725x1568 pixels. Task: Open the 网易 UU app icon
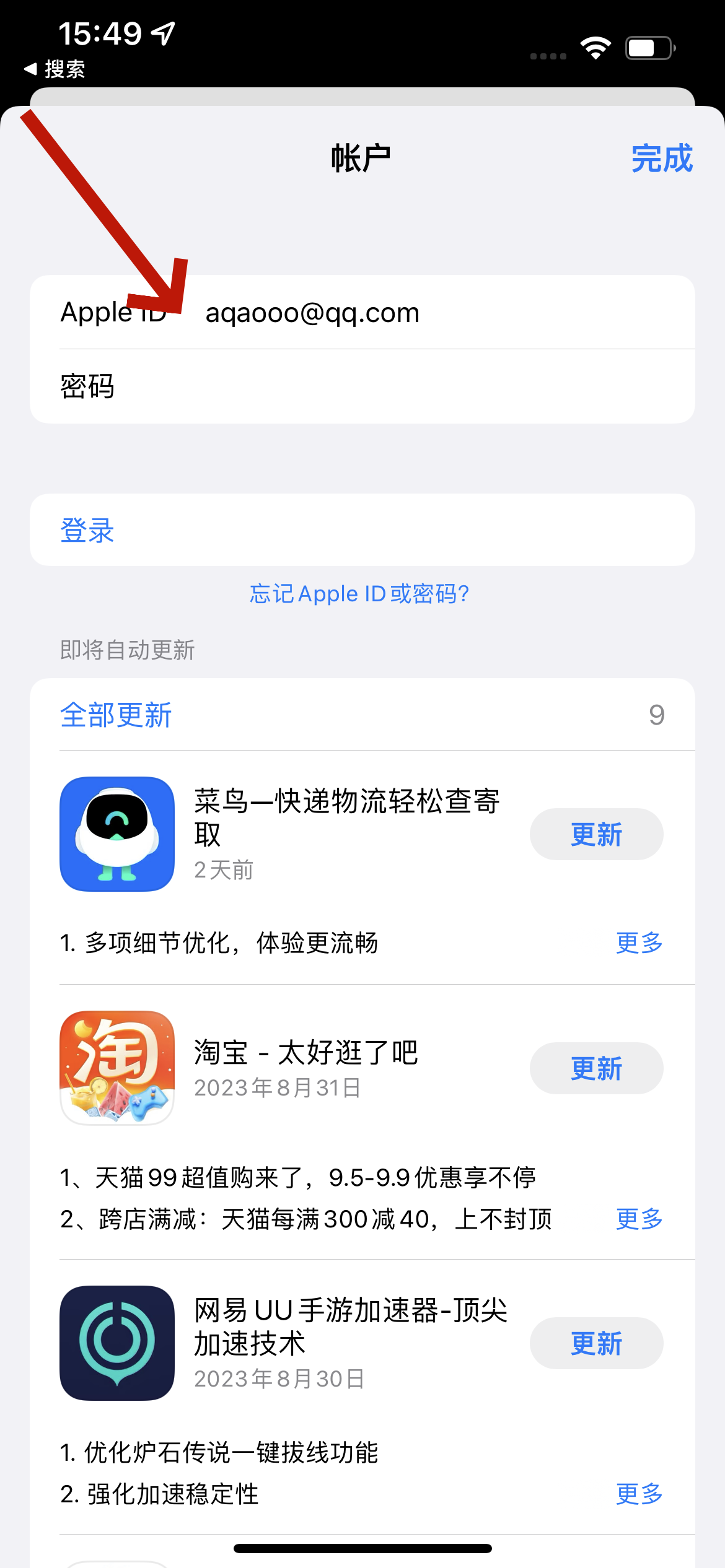point(117,1343)
